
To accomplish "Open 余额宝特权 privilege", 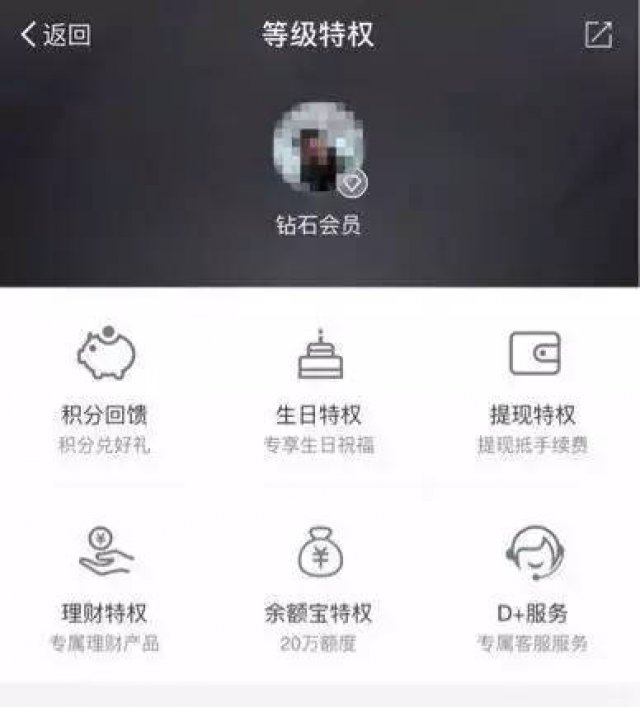I will pos(319,584).
